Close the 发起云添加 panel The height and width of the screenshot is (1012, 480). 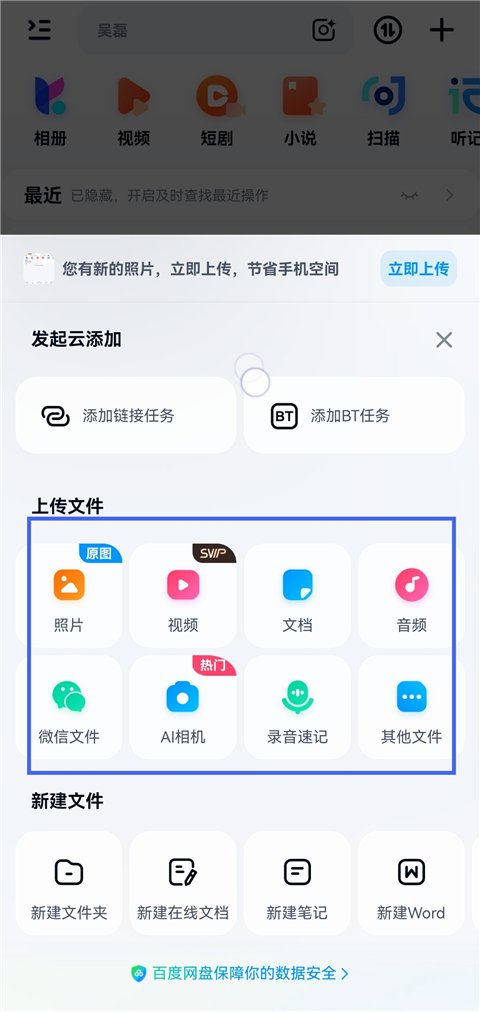[x=444, y=340]
